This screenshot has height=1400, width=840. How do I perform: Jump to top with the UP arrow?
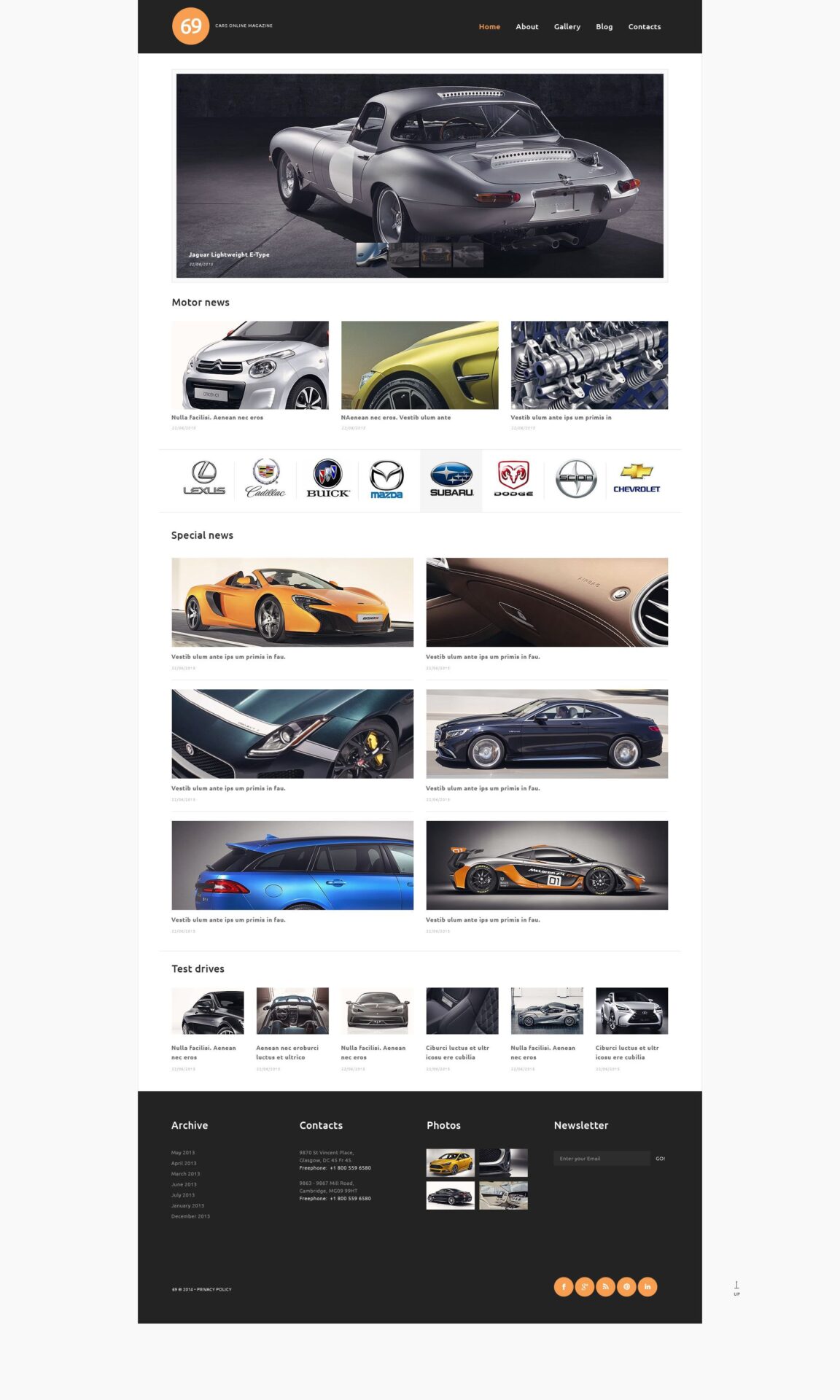pyautogui.click(x=736, y=1288)
